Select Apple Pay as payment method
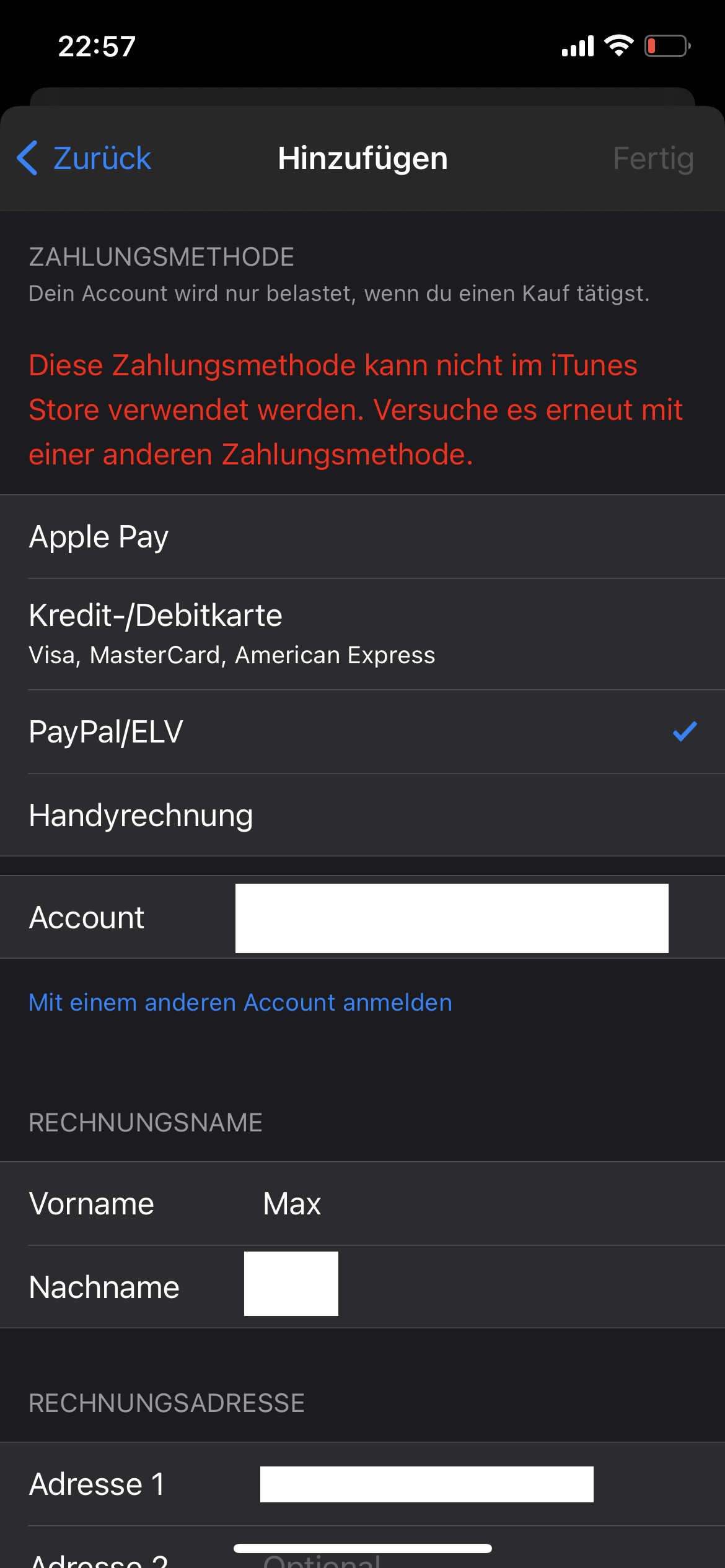 click(x=362, y=537)
